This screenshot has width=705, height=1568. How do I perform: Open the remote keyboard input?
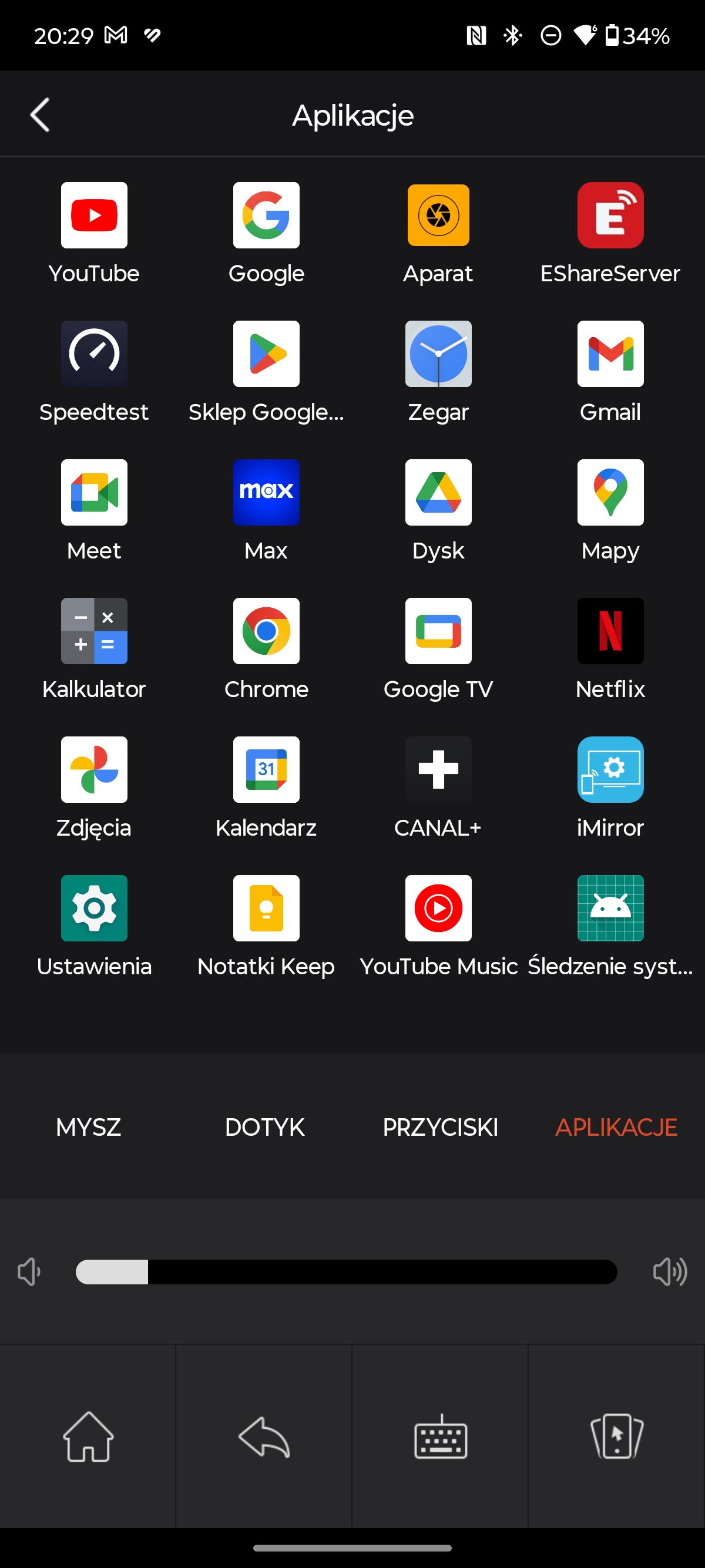[x=440, y=1436]
